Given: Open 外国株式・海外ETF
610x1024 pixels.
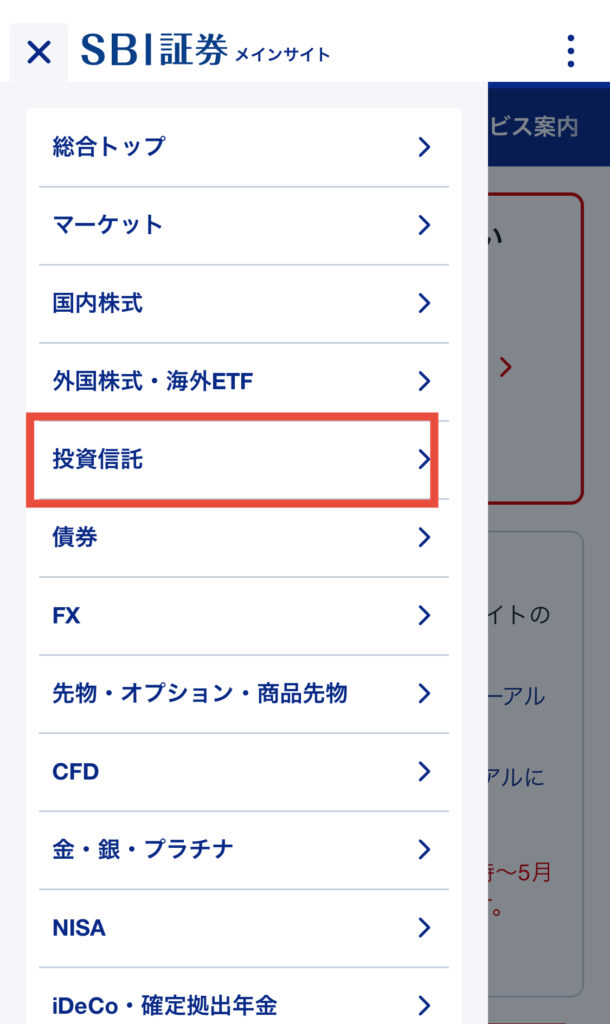Looking at the screenshot, I should 244,381.
